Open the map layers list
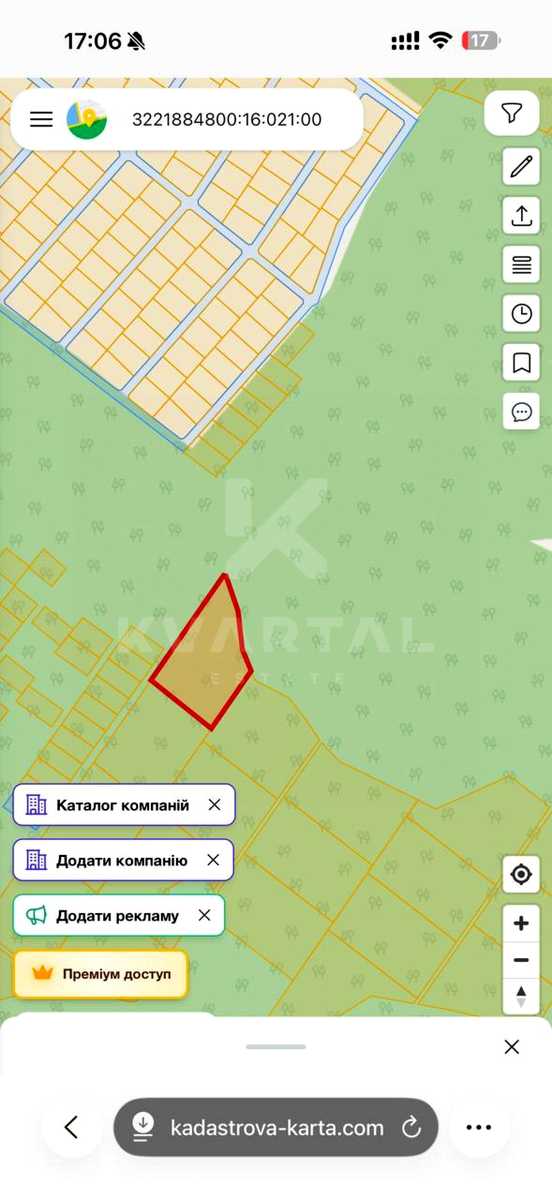The image size is (552, 1200). 521,265
